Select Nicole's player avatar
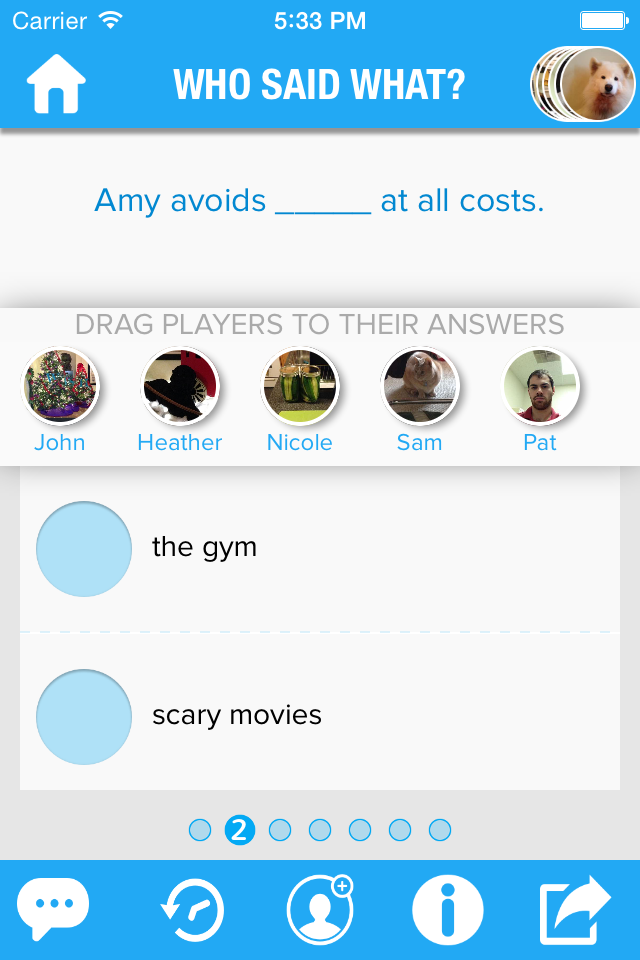The width and height of the screenshot is (640, 960). tap(300, 387)
